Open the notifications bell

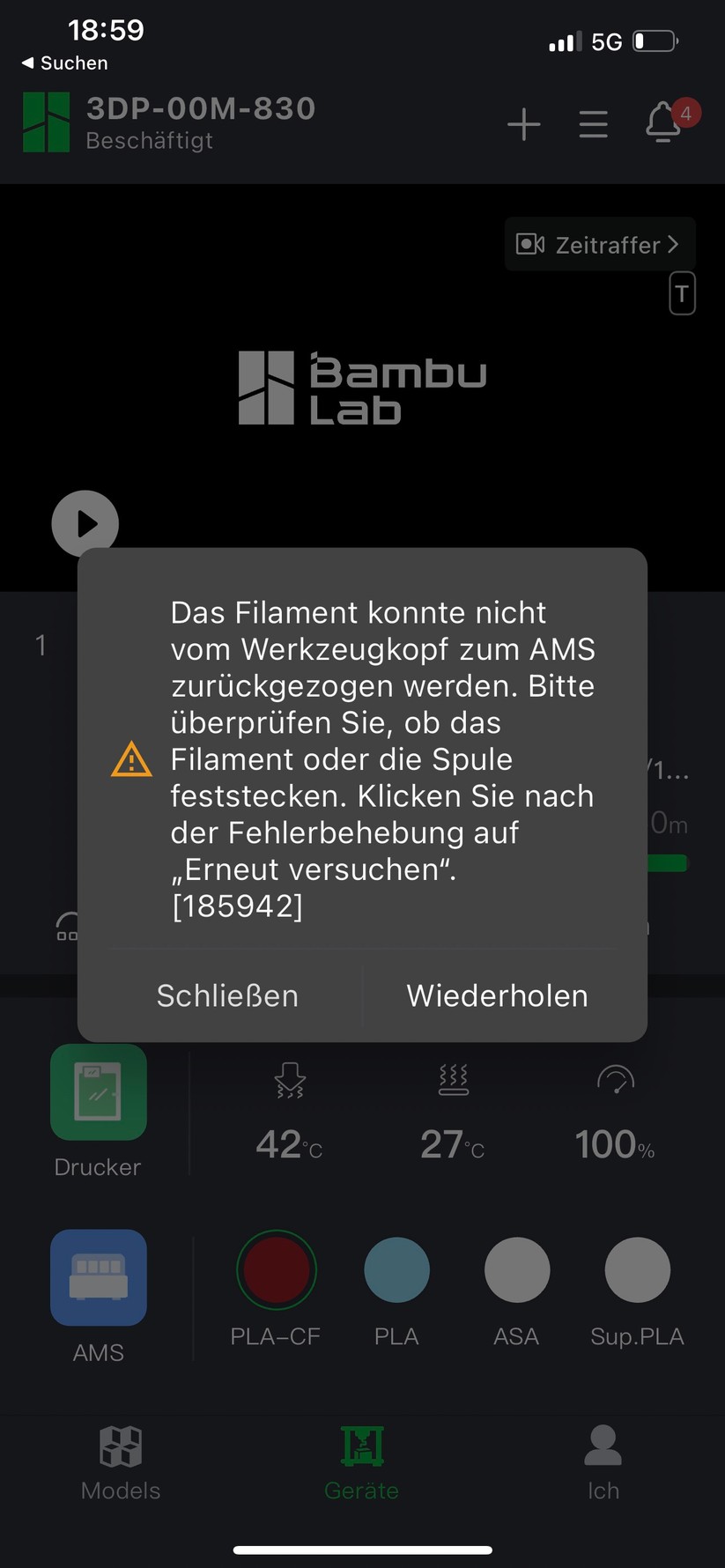(665, 122)
